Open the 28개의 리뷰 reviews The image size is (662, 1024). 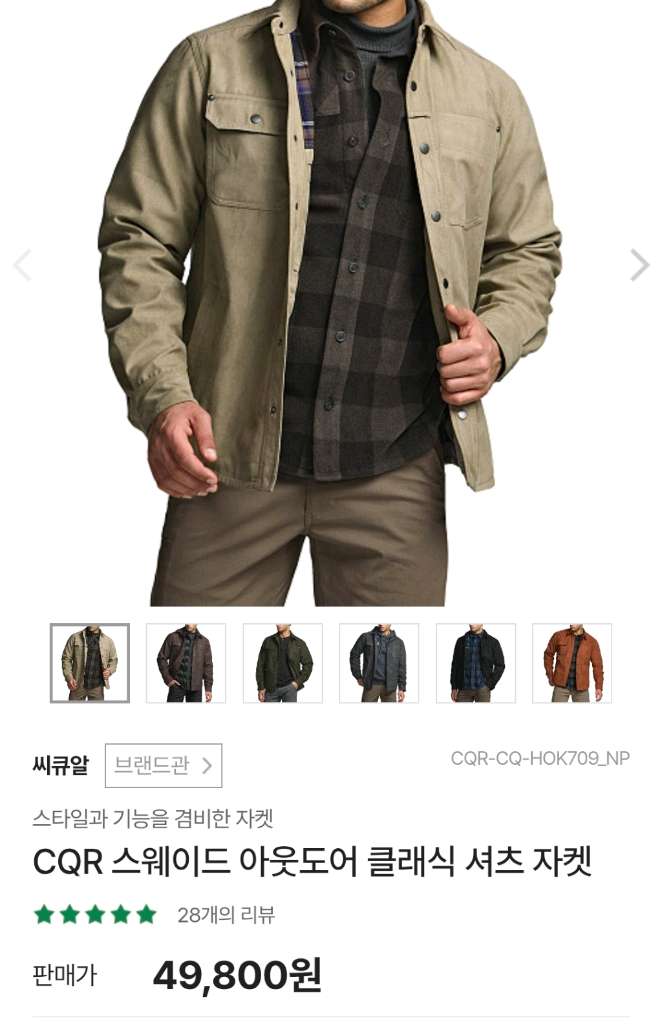pos(226,915)
